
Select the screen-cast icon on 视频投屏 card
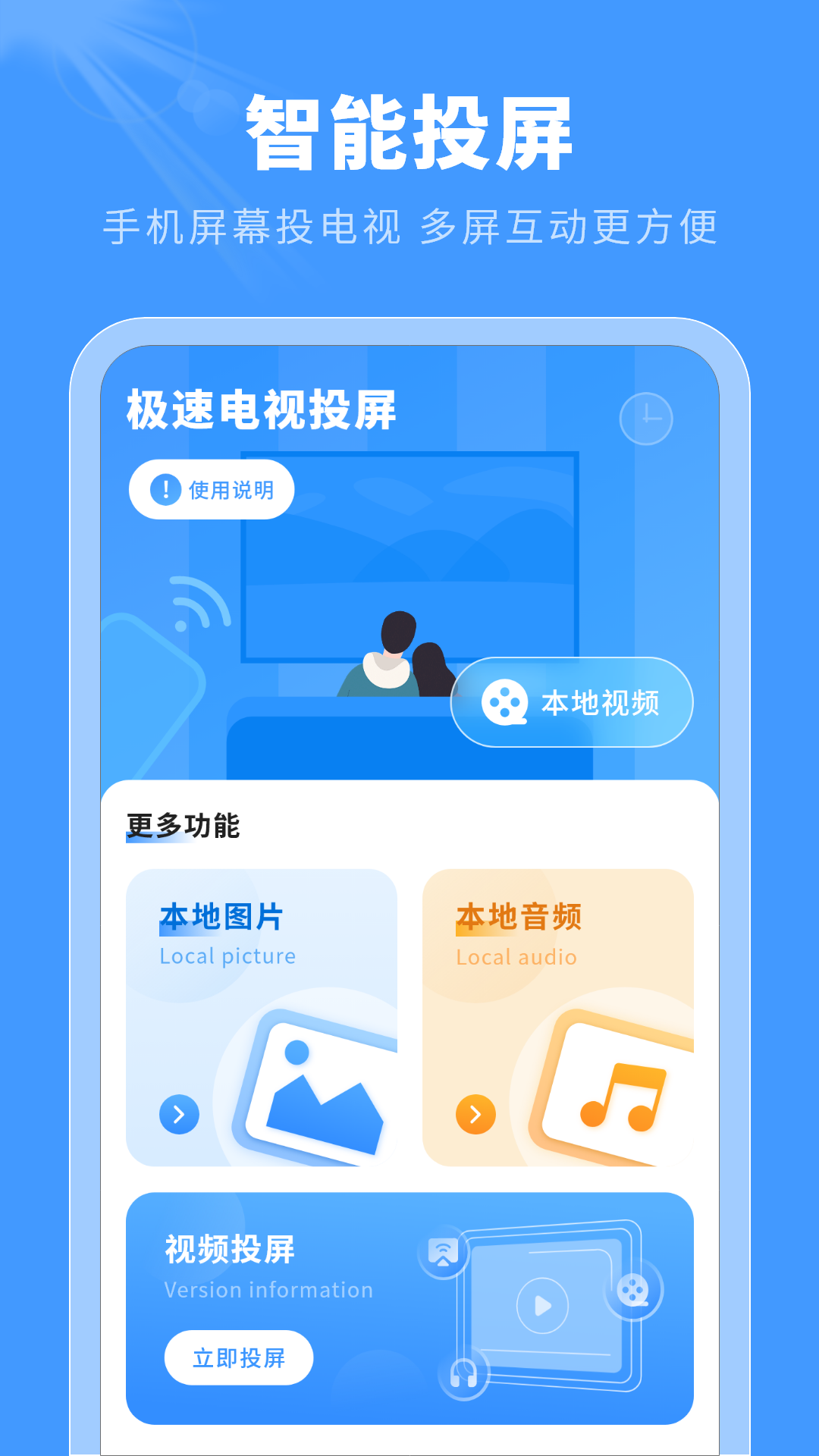pyautogui.click(x=442, y=1250)
